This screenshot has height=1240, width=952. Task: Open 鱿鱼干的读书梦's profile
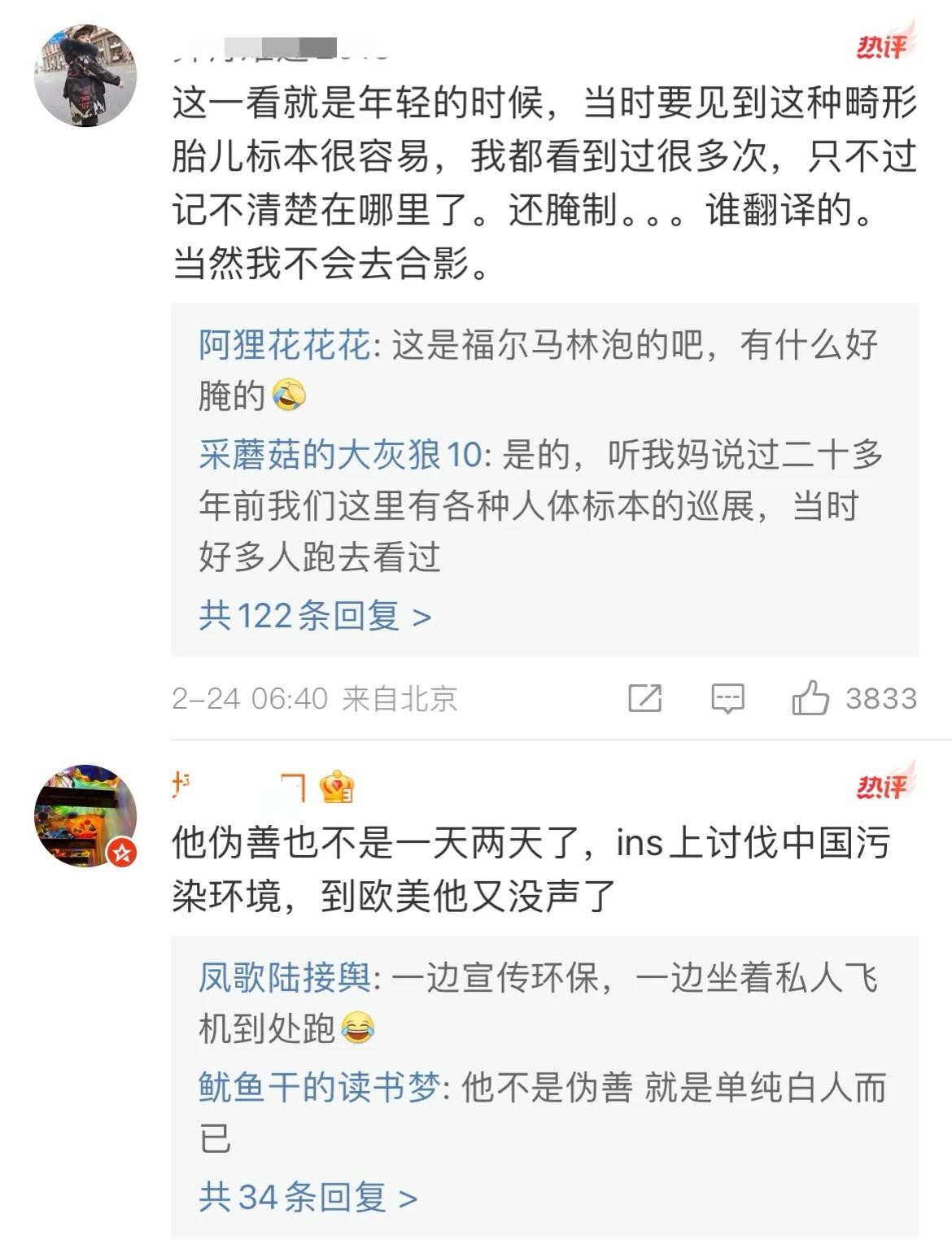319,1087
